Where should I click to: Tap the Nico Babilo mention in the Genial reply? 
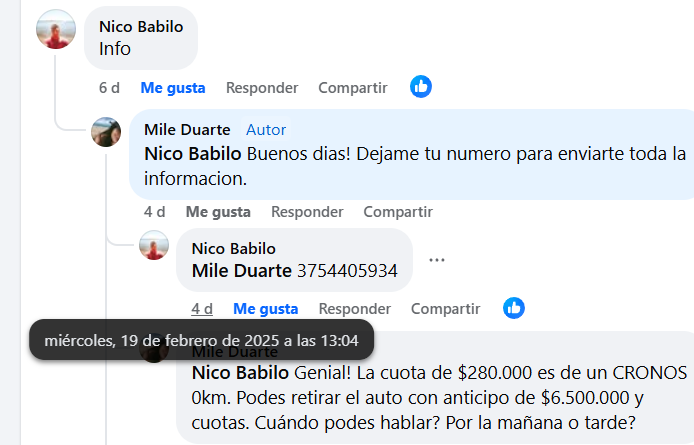(240, 372)
